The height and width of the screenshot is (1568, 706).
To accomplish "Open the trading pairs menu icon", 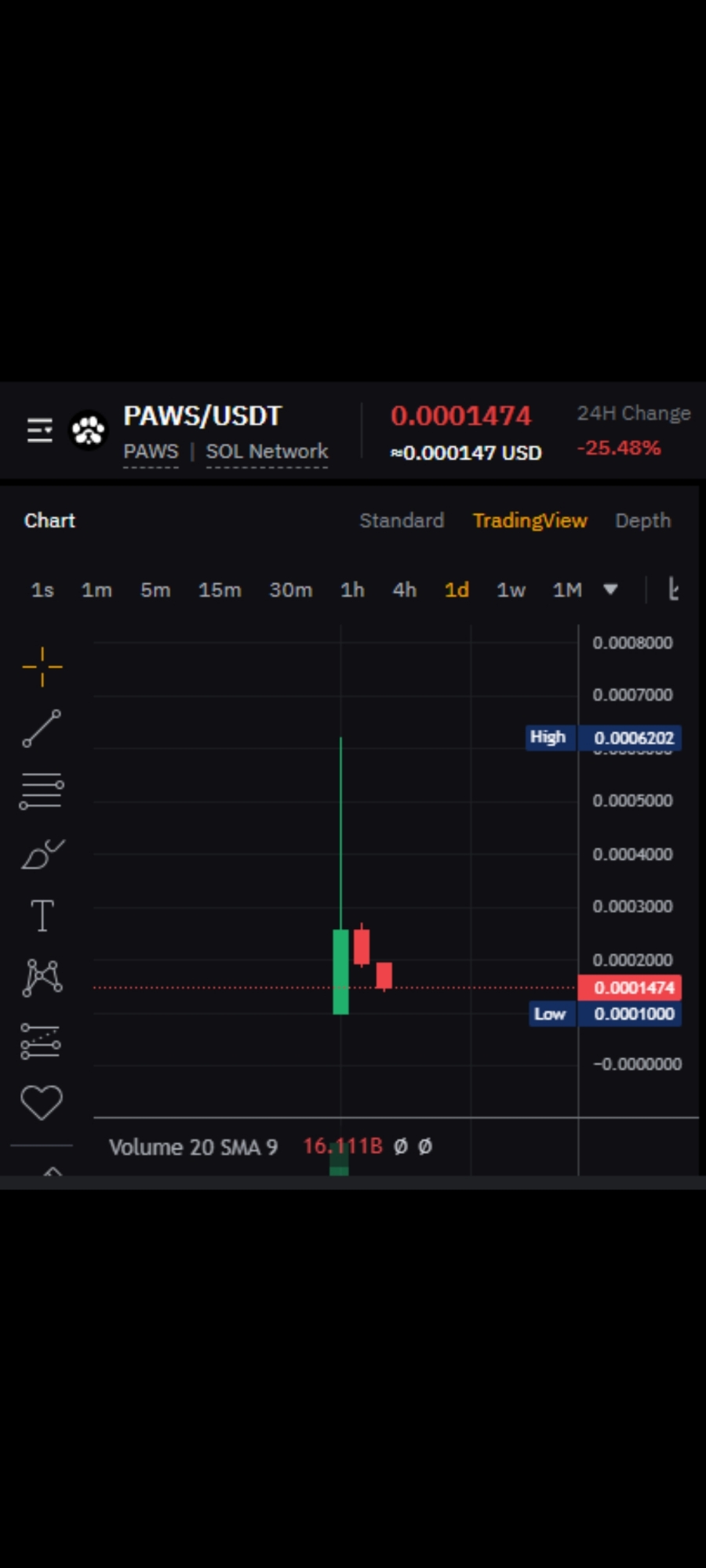I will point(39,430).
